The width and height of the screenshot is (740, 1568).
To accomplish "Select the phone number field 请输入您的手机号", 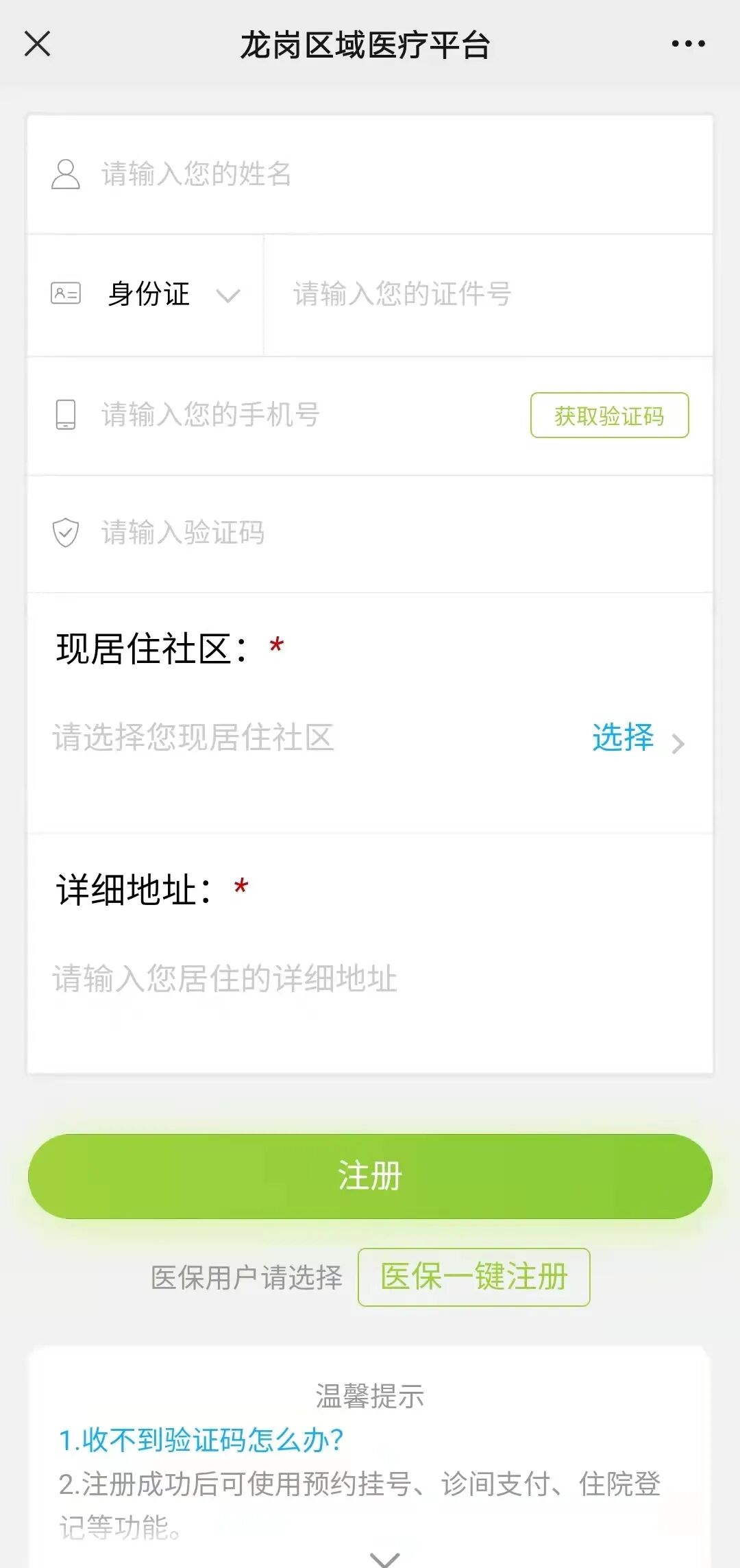I will pyautogui.click(x=277, y=415).
